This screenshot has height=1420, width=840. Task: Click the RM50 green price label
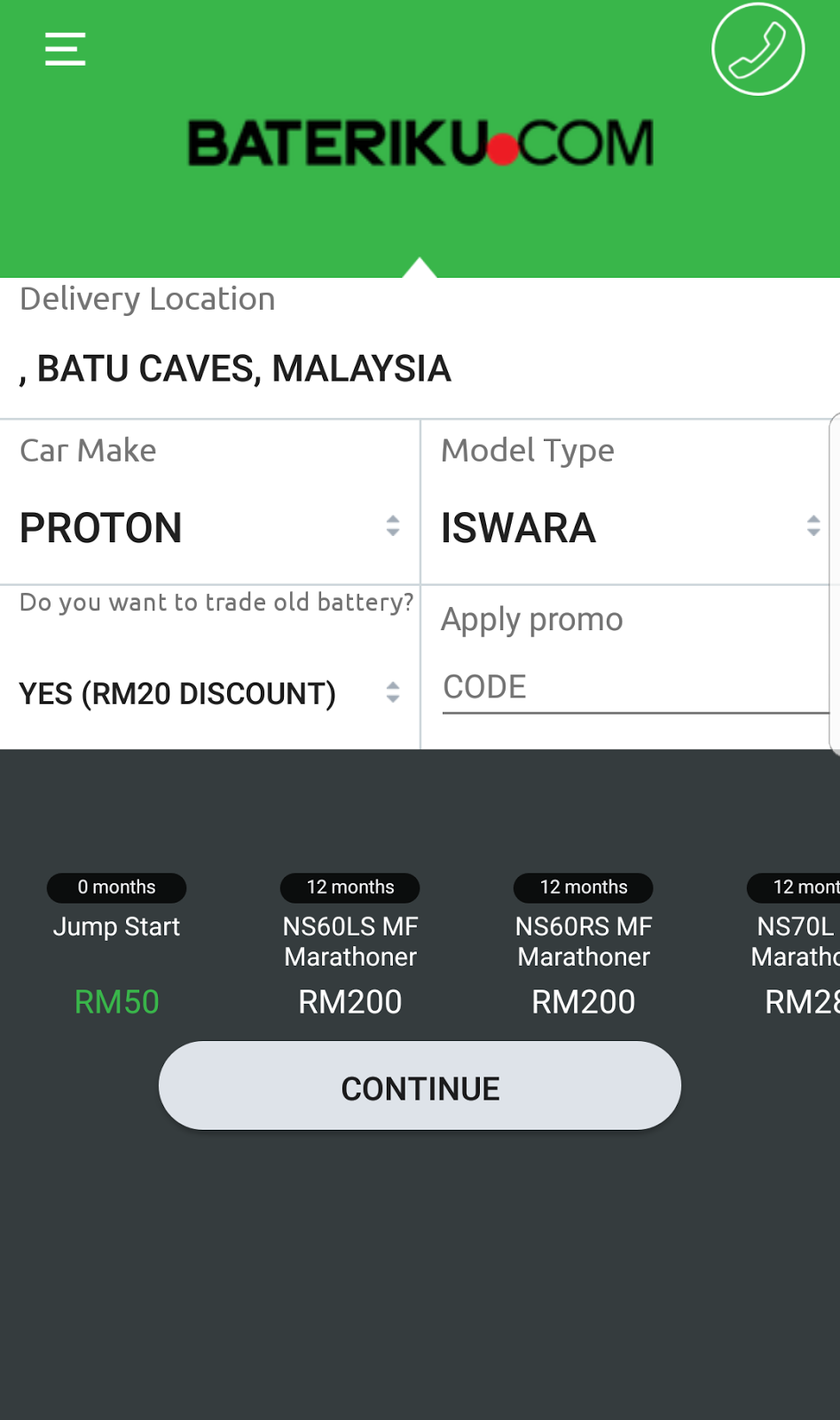pyautogui.click(x=116, y=1001)
